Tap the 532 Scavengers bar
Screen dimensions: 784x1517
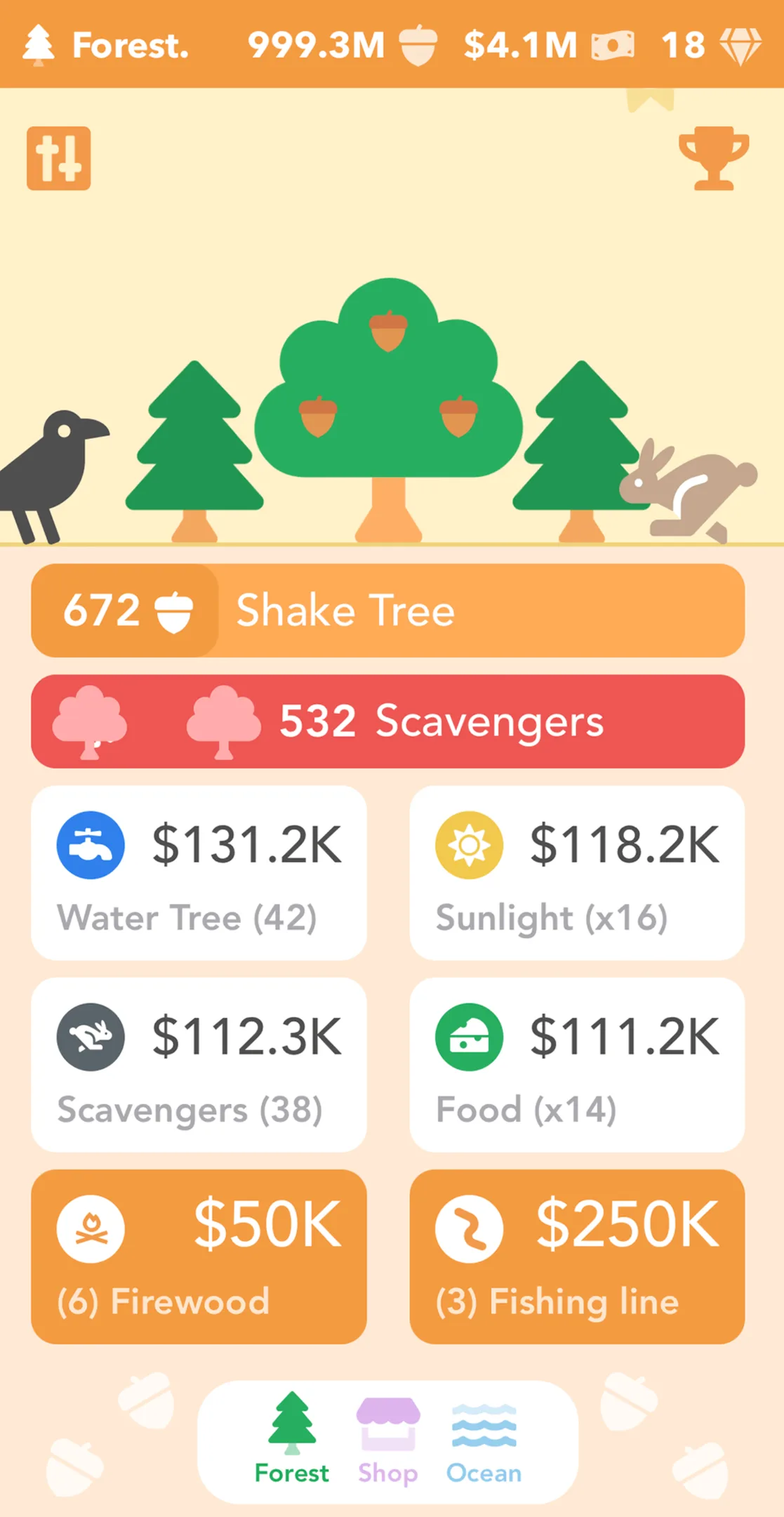[387, 721]
